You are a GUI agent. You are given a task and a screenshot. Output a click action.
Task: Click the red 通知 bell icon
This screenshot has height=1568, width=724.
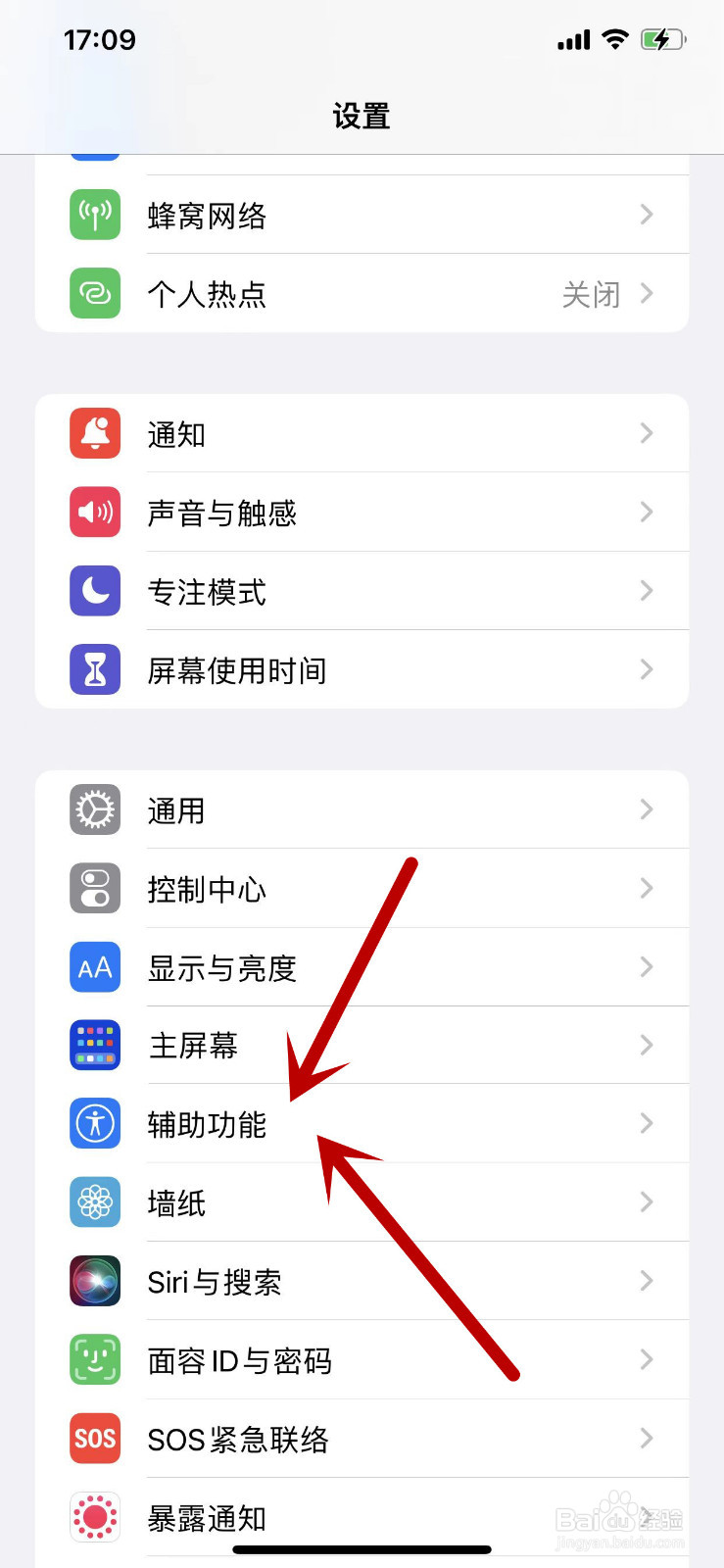point(94,433)
